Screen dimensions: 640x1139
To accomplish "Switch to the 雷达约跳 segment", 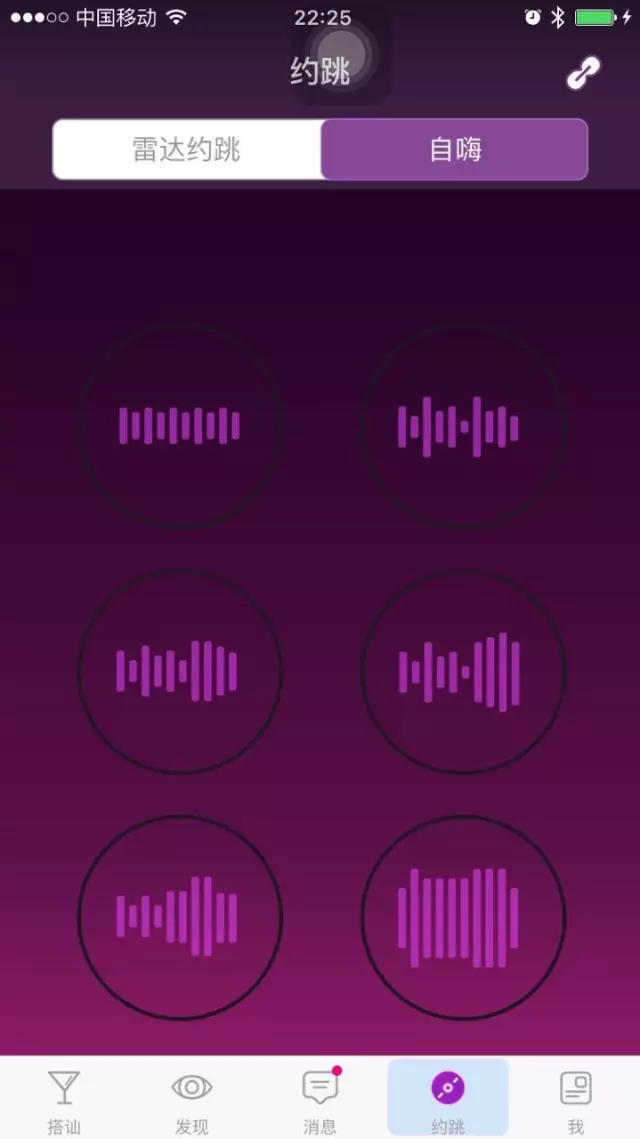I will [187, 150].
